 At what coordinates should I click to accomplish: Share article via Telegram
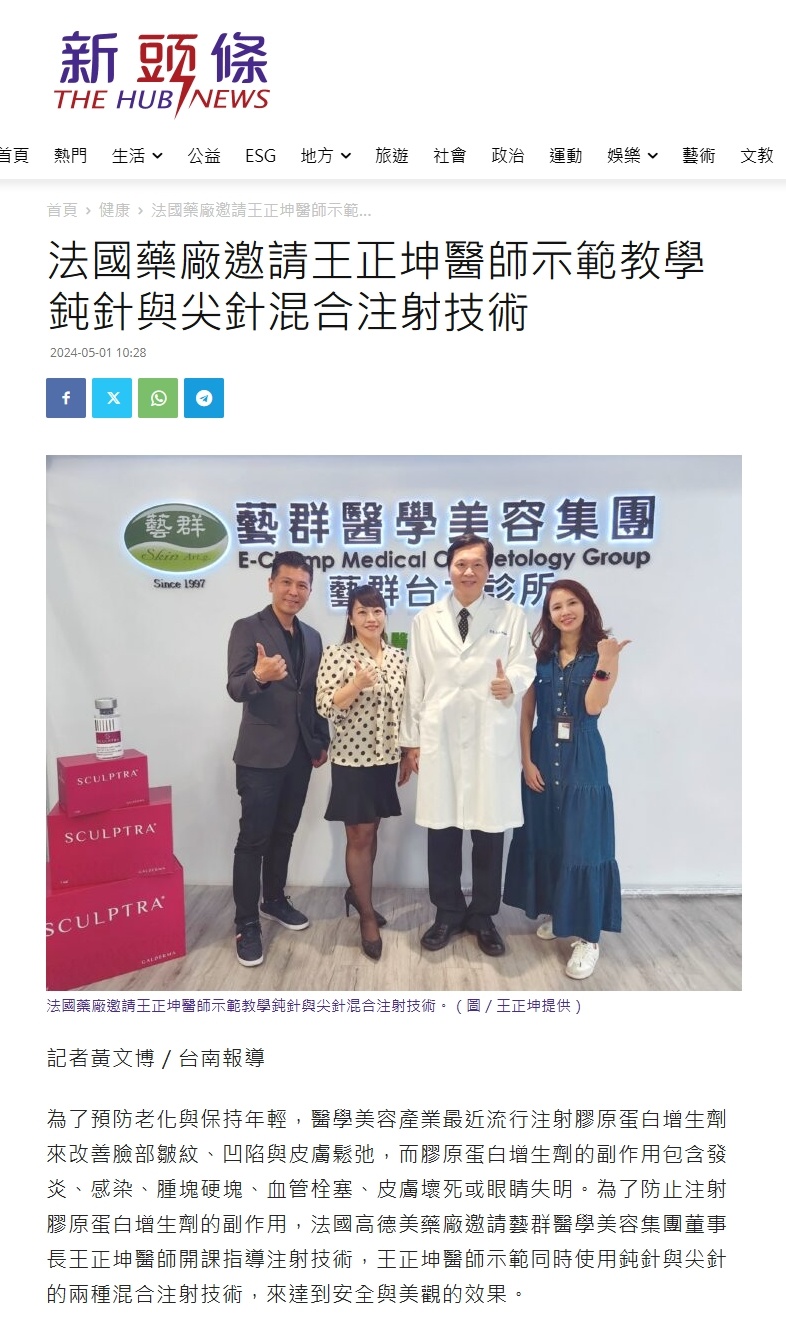[x=204, y=398]
